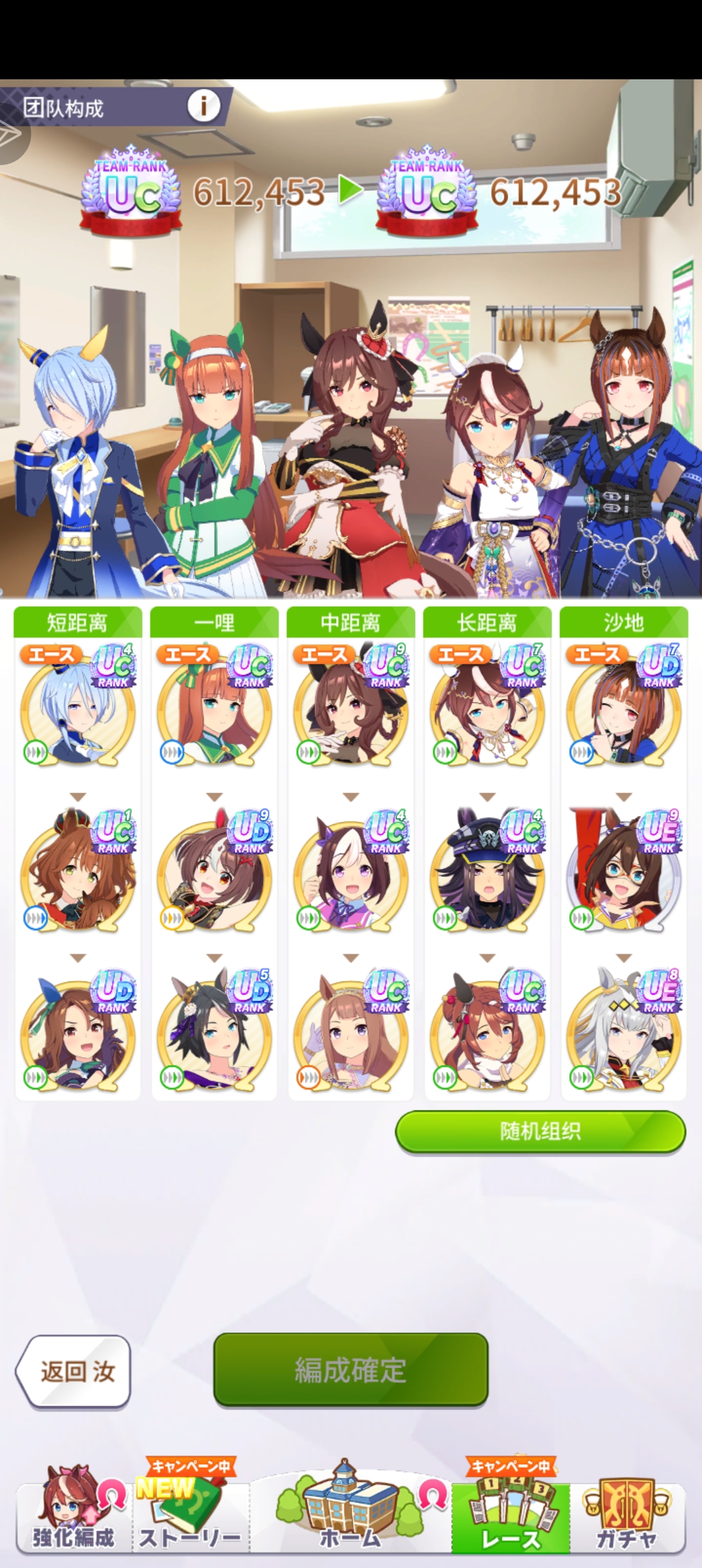The width and height of the screenshot is (702, 1568).
Task: Switch to the 強化編成 tab
Action: click(x=74, y=1511)
